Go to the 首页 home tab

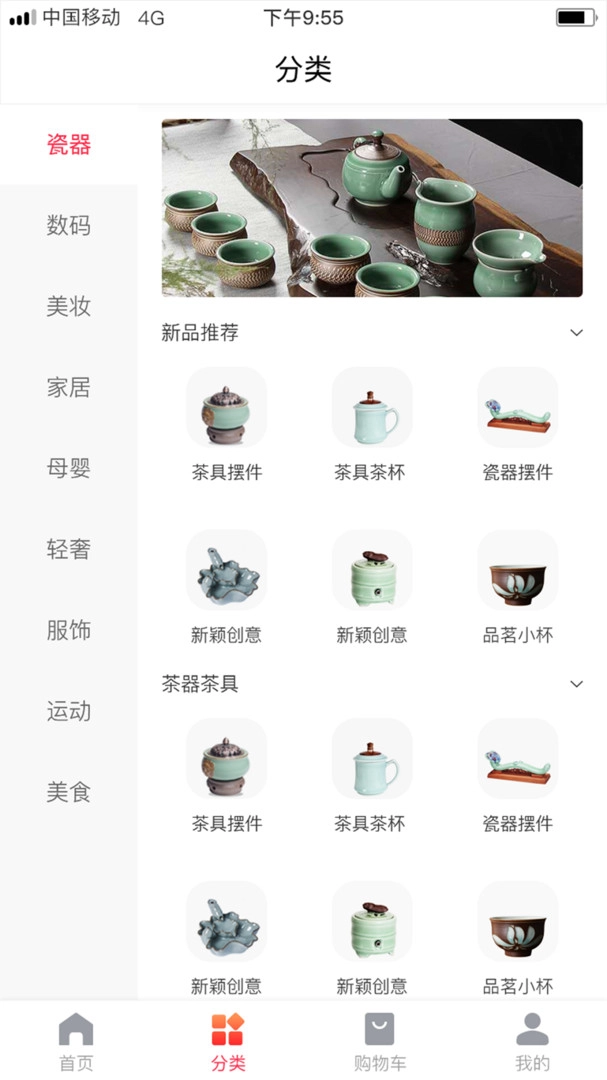[x=76, y=1040]
